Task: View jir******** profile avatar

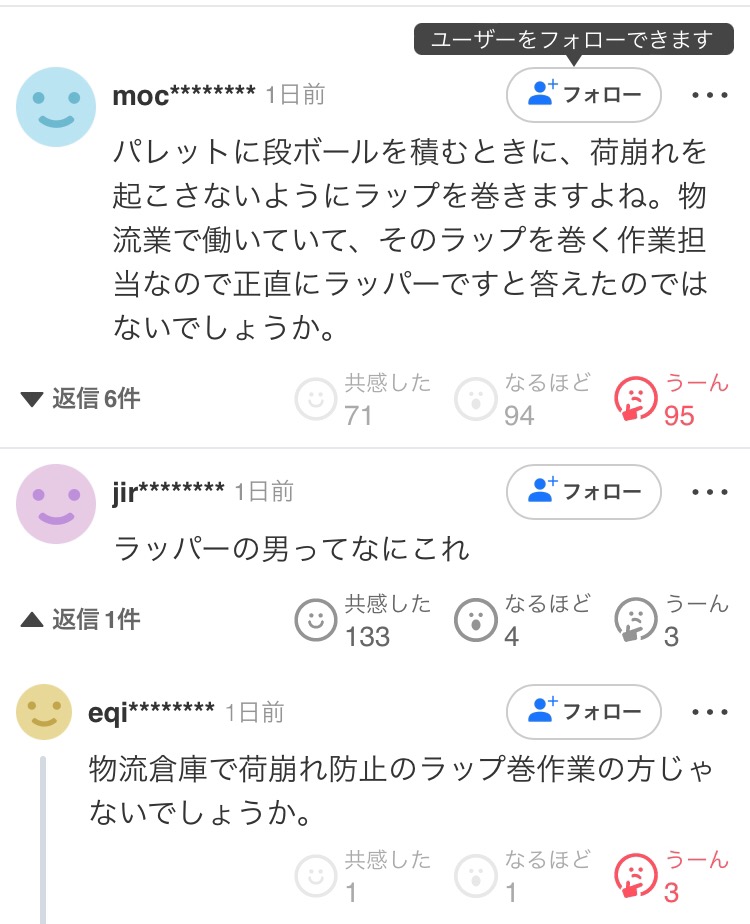Action: tap(57, 503)
